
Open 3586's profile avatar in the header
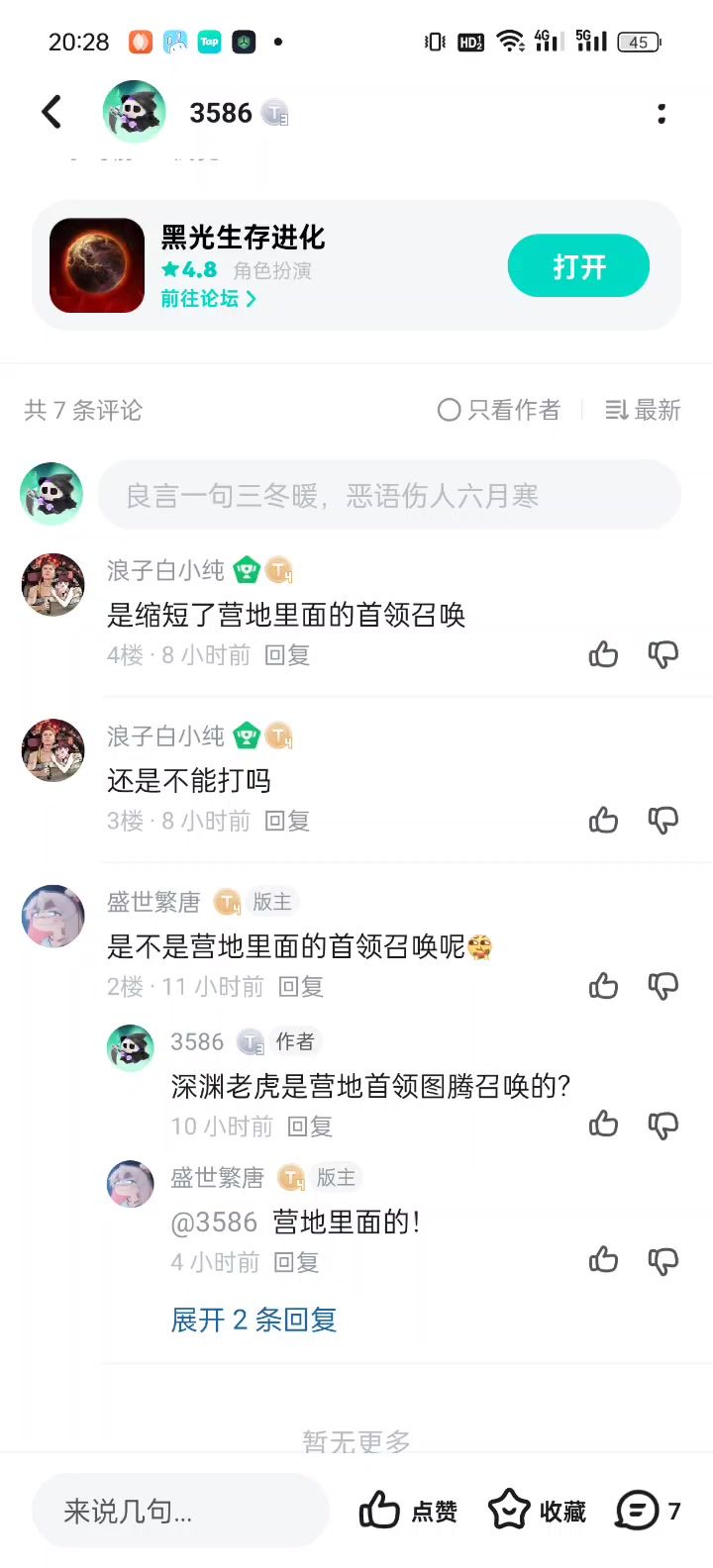tap(134, 113)
